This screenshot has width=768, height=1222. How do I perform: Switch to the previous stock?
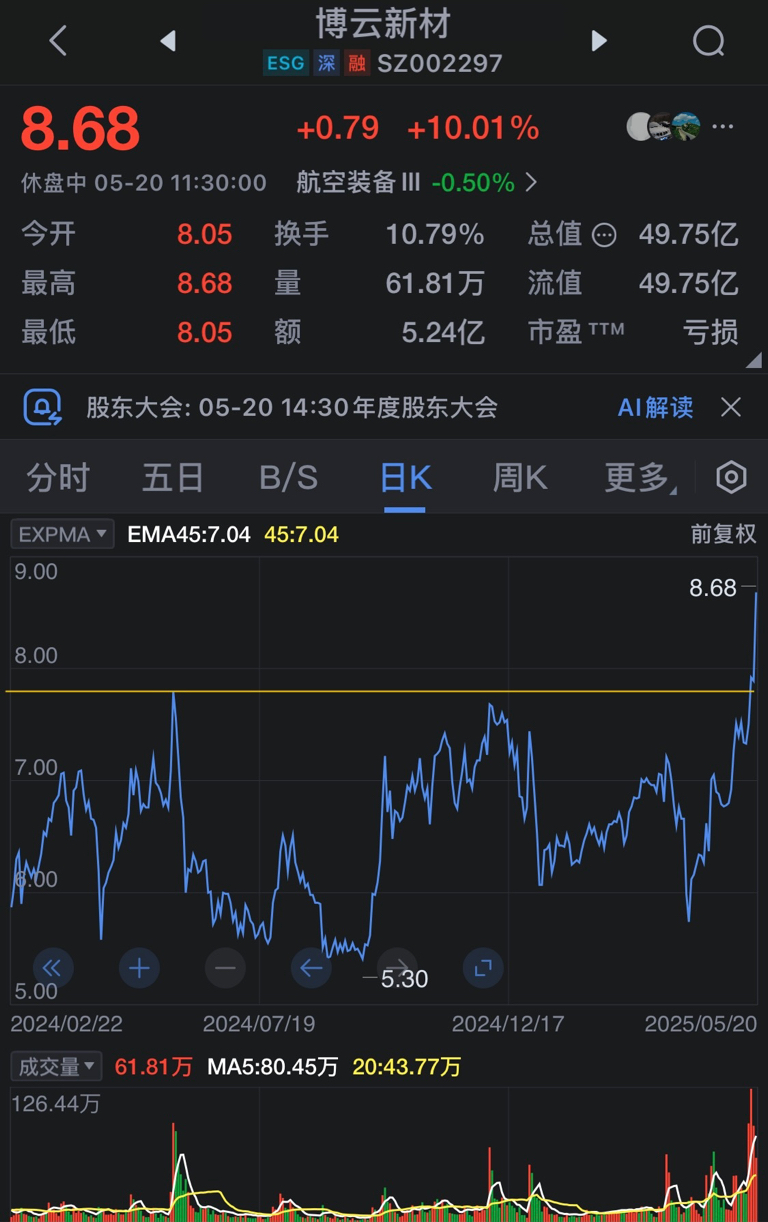pos(168,41)
